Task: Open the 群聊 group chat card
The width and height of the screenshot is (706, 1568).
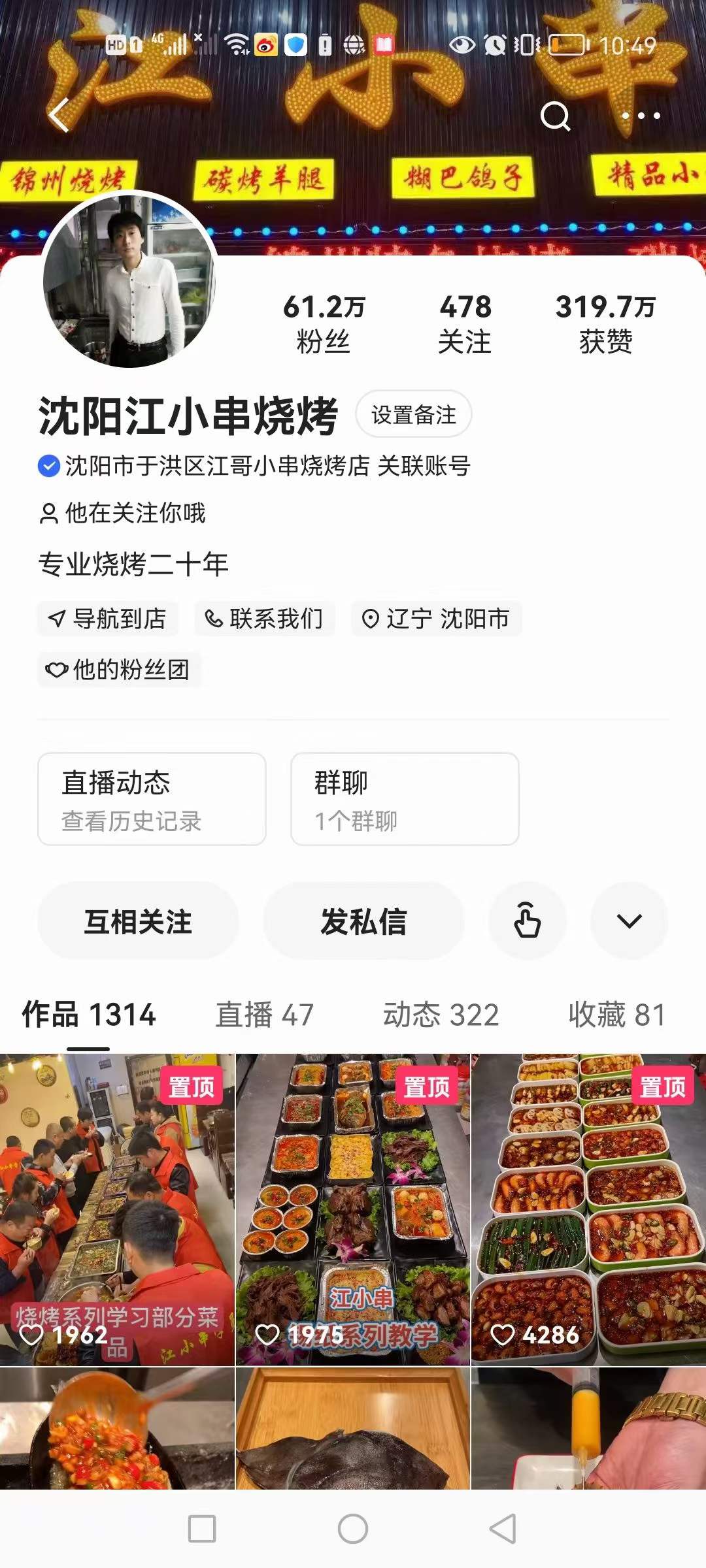Action: (404, 798)
